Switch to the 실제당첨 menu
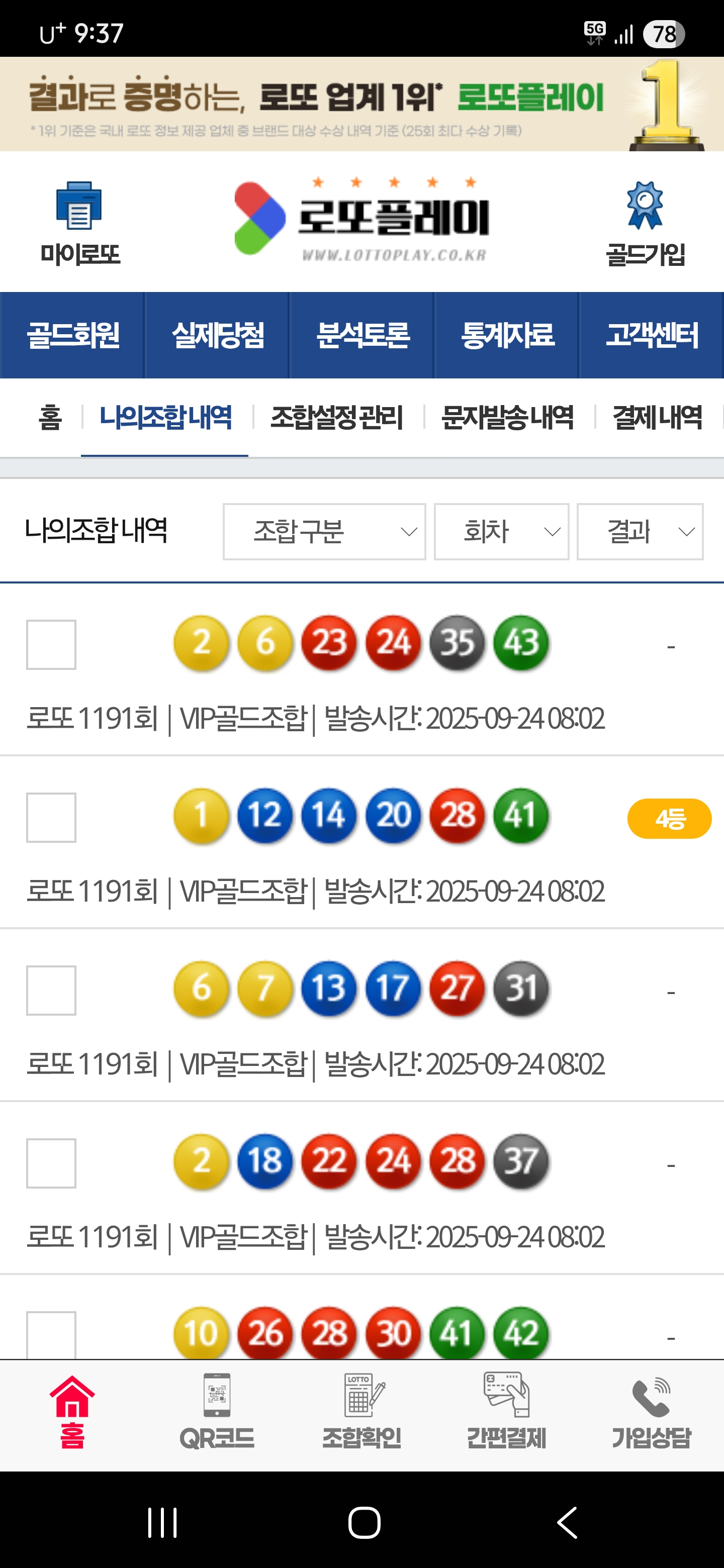The image size is (724, 1568). pyautogui.click(x=217, y=335)
